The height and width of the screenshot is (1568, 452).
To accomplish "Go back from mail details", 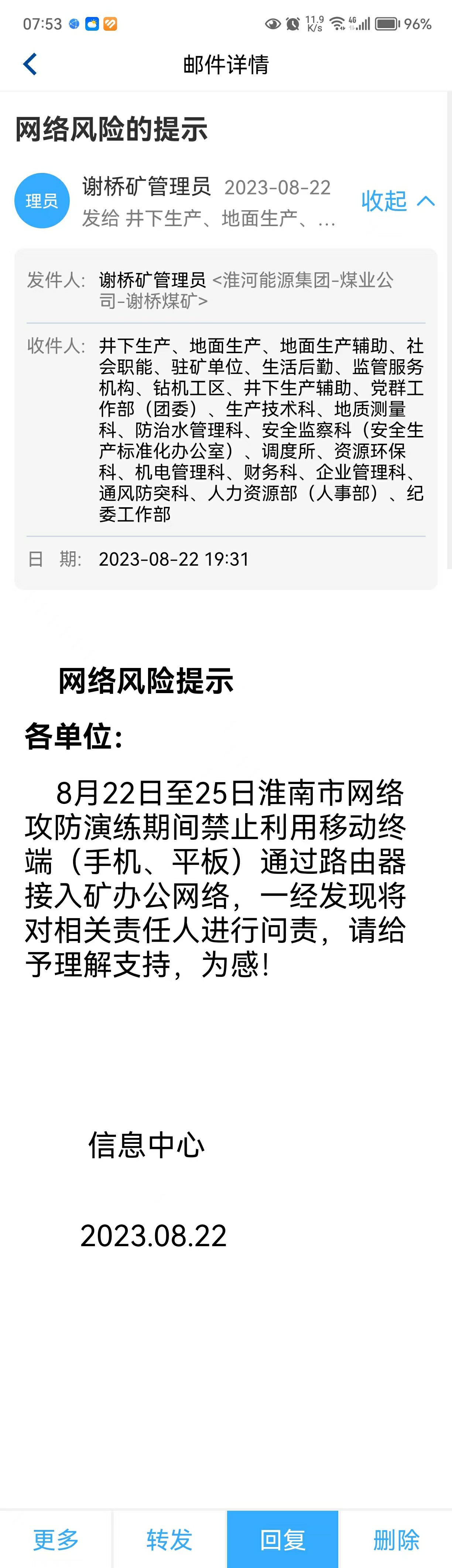I will pyautogui.click(x=30, y=64).
